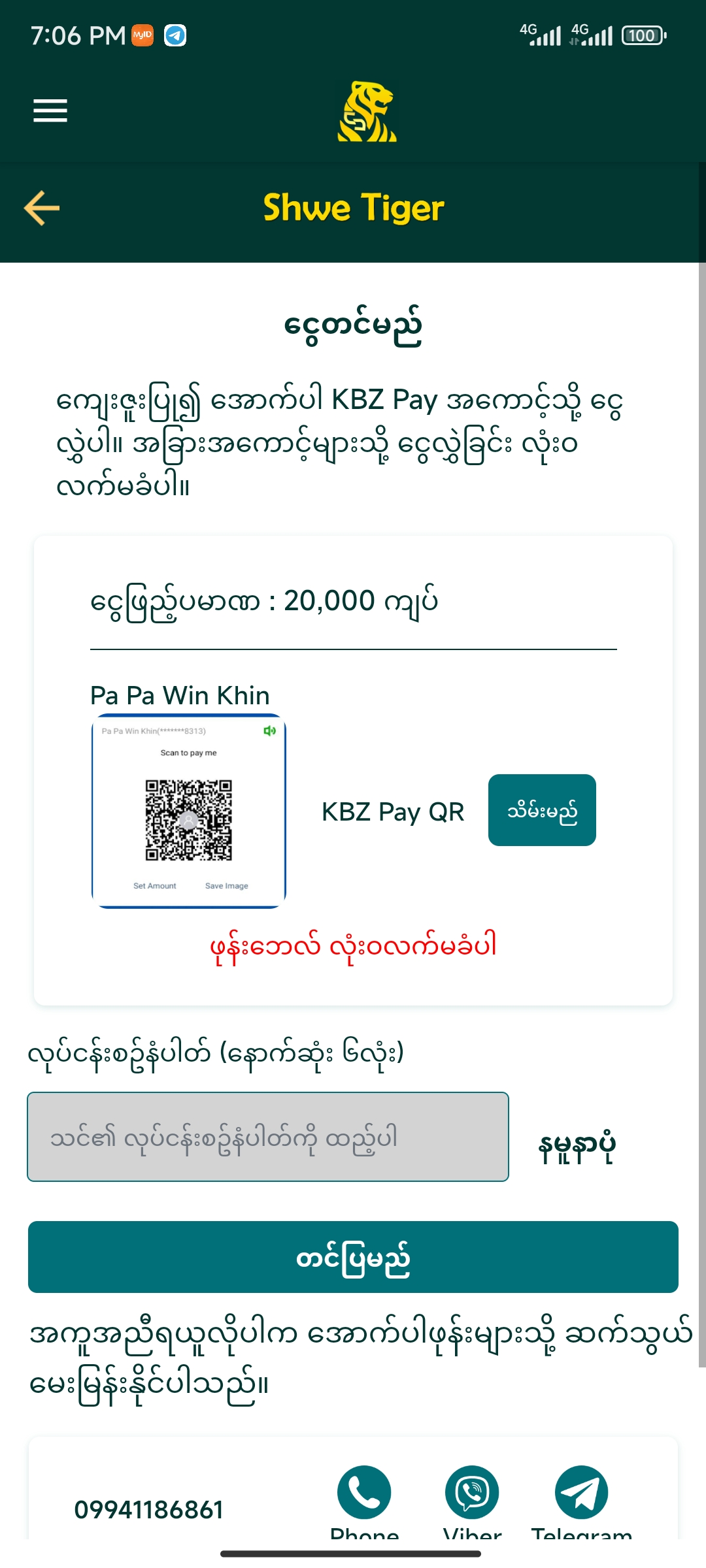
Task: Tap the သိမ်းမည် save QR button
Action: coord(541,810)
